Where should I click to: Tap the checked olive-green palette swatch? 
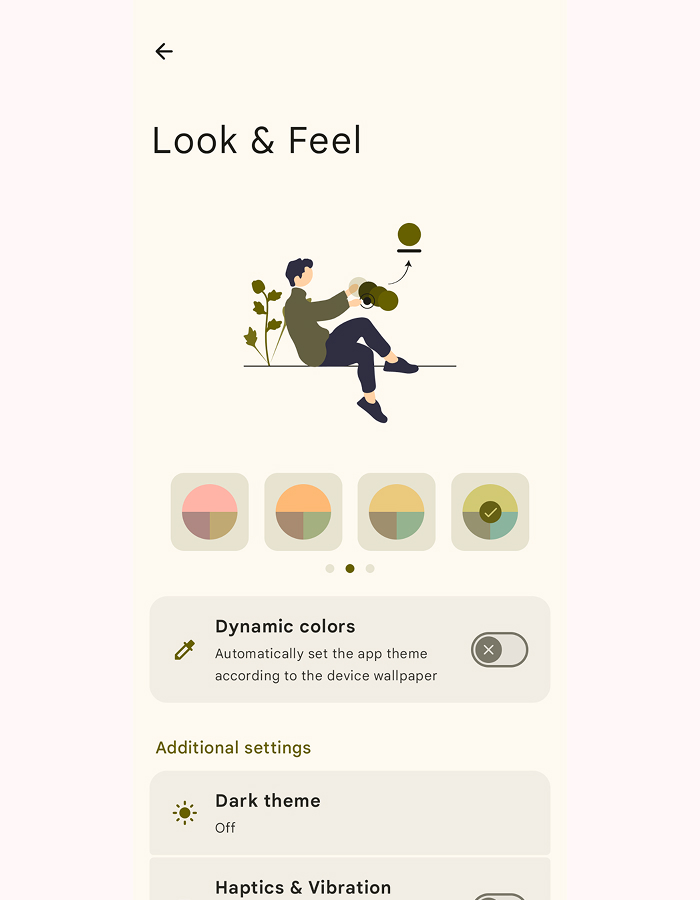[490, 512]
